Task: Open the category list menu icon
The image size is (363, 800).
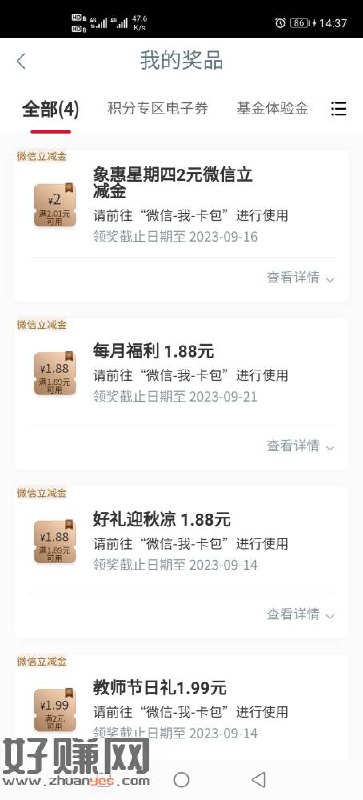Action: point(338,109)
